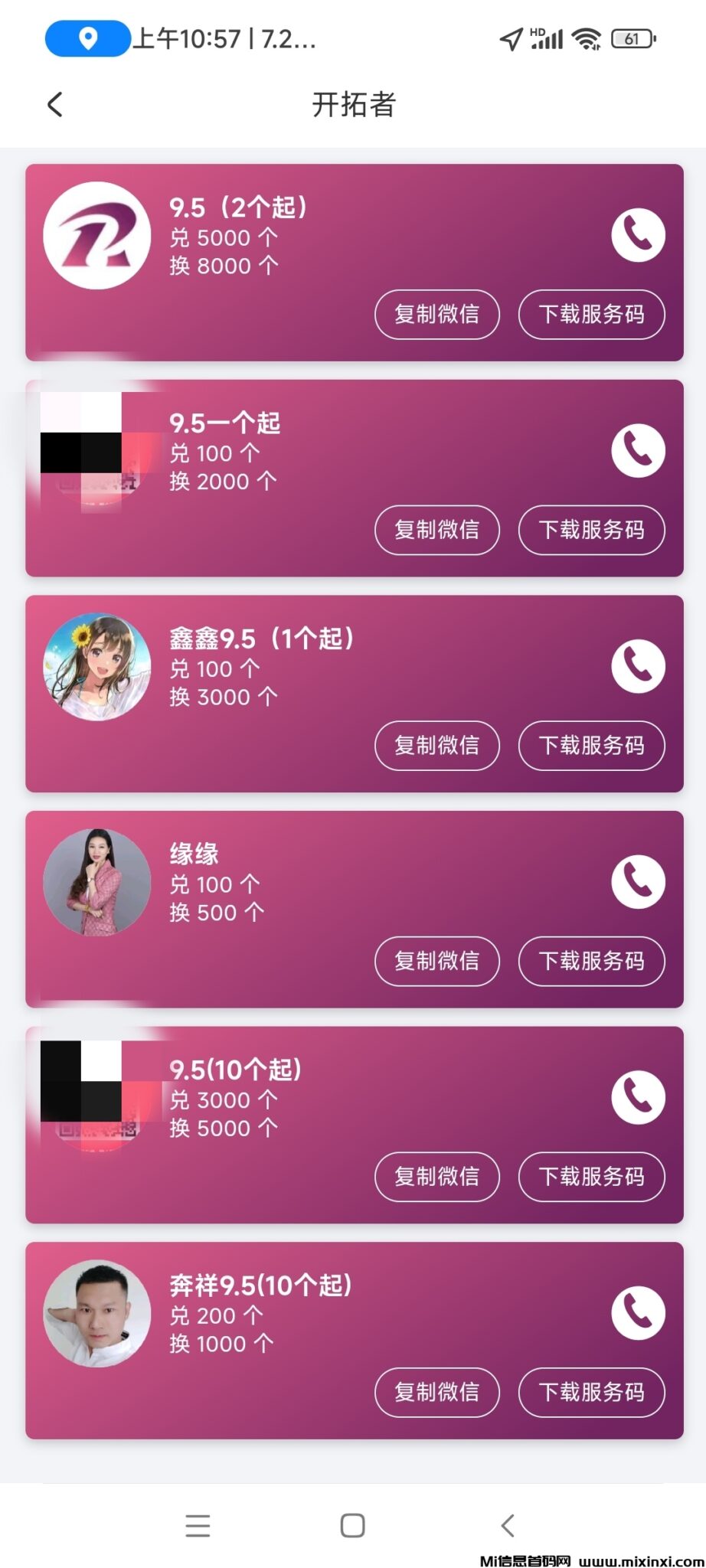Image resolution: width=706 pixels, height=1568 pixels.
Task: Download 鑫鑫9.5 service code
Action: click(591, 745)
